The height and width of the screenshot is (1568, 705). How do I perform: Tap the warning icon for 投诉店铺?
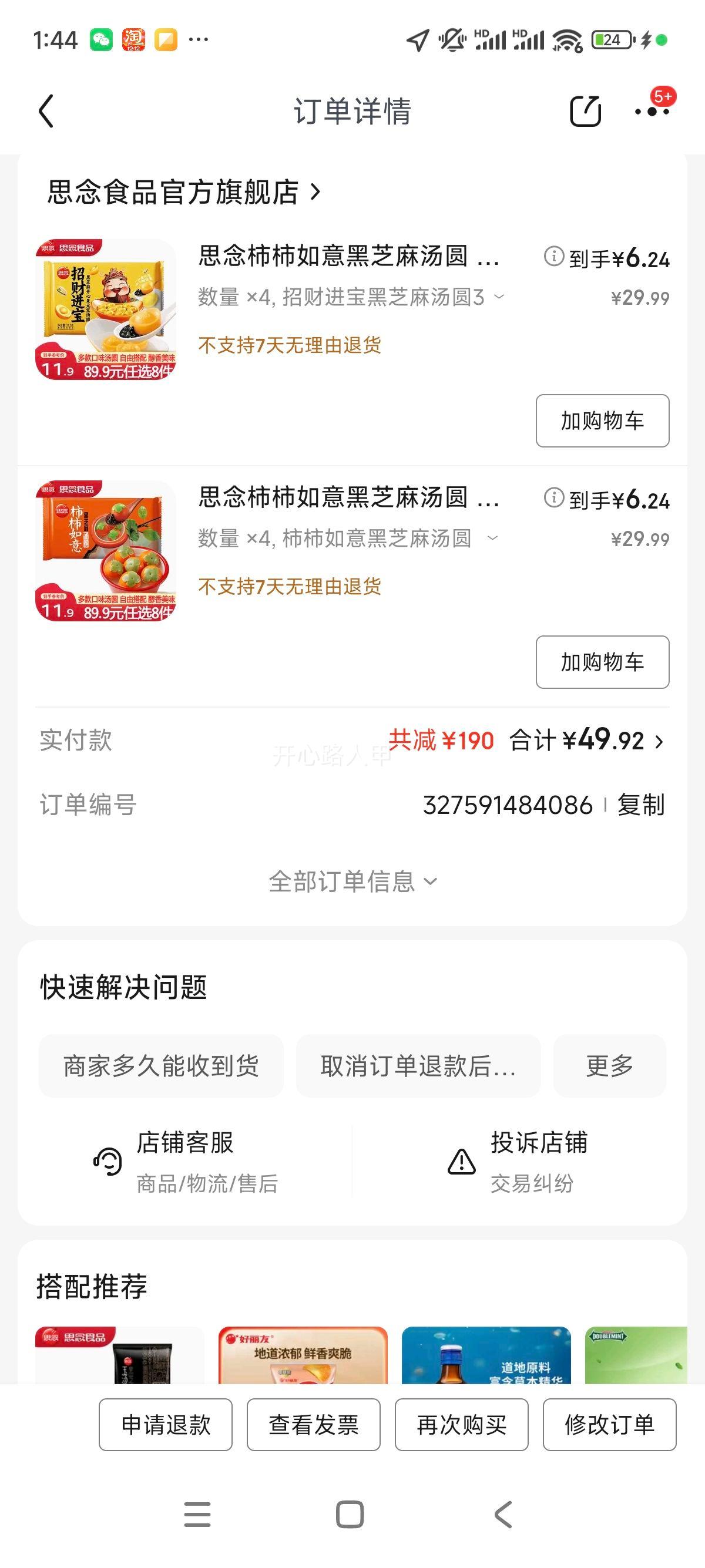point(461,1162)
